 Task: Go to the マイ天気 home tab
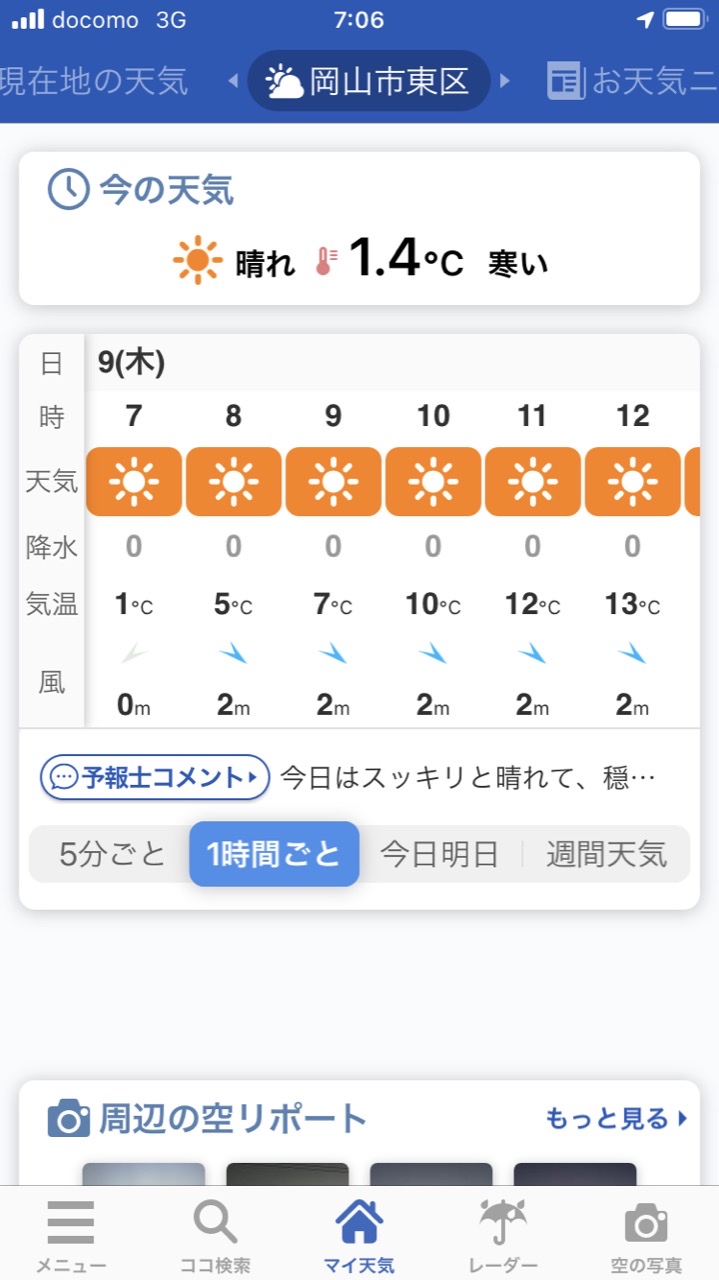[x=359, y=1234]
